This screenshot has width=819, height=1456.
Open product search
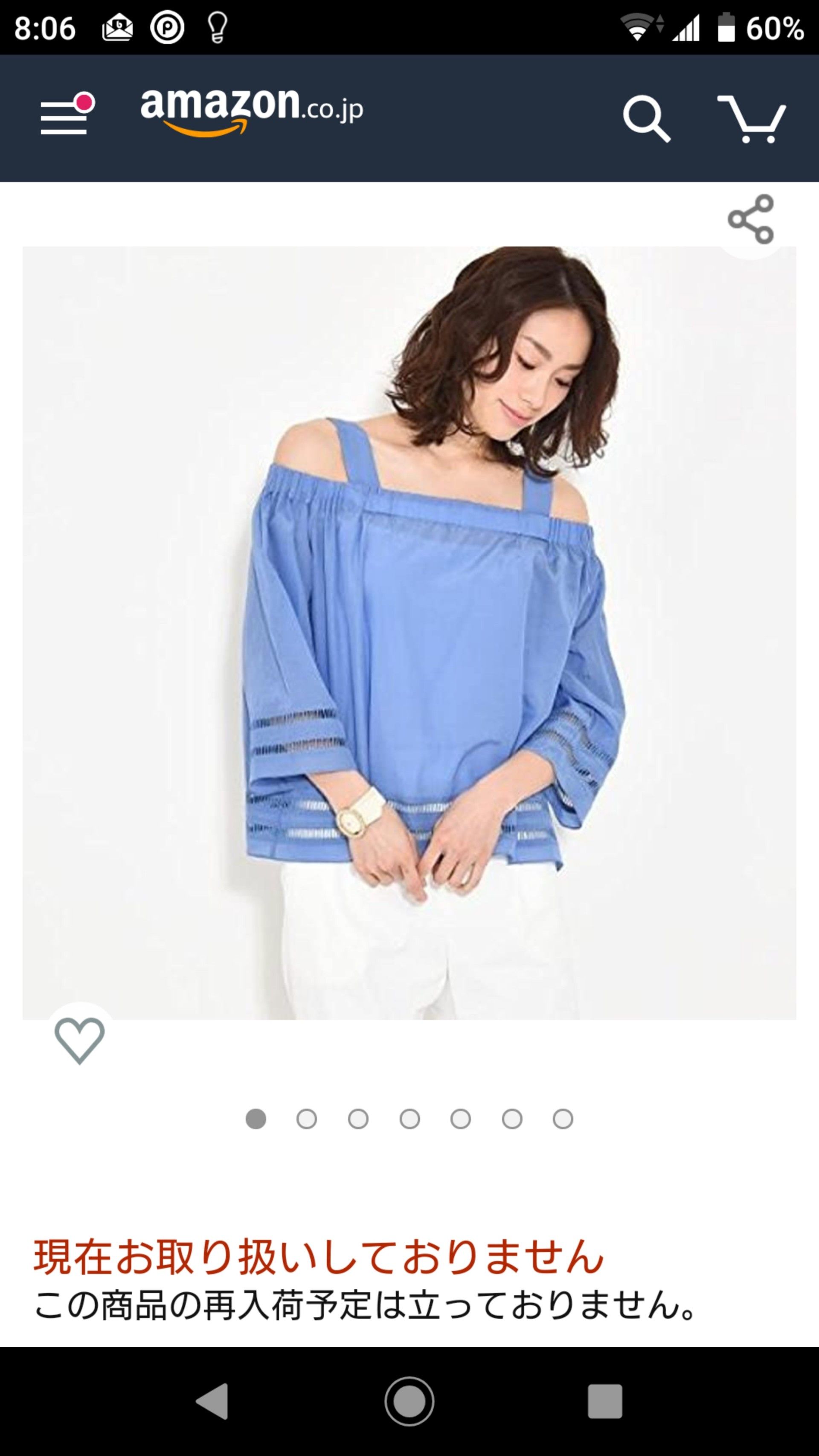click(646, 119)
